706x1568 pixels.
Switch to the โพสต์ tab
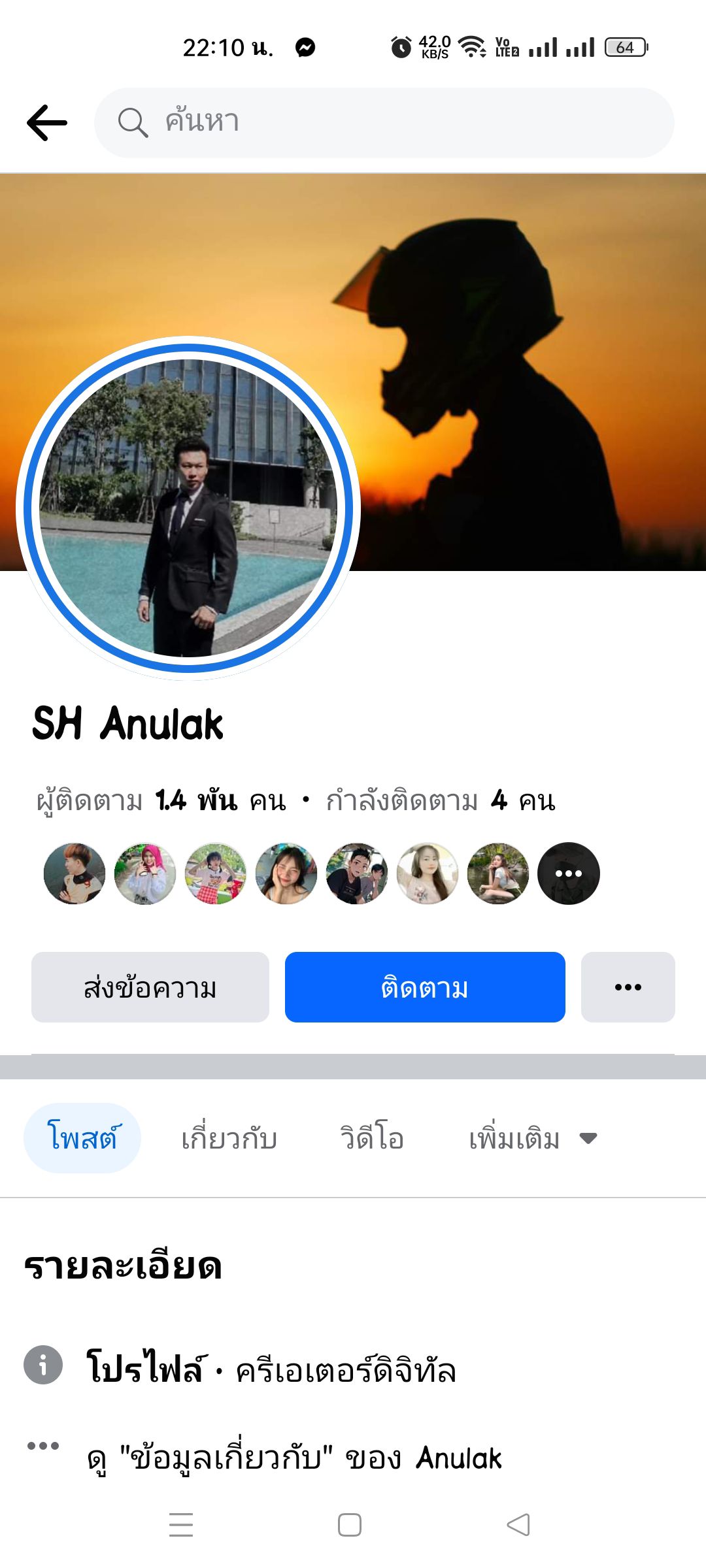82,1138
